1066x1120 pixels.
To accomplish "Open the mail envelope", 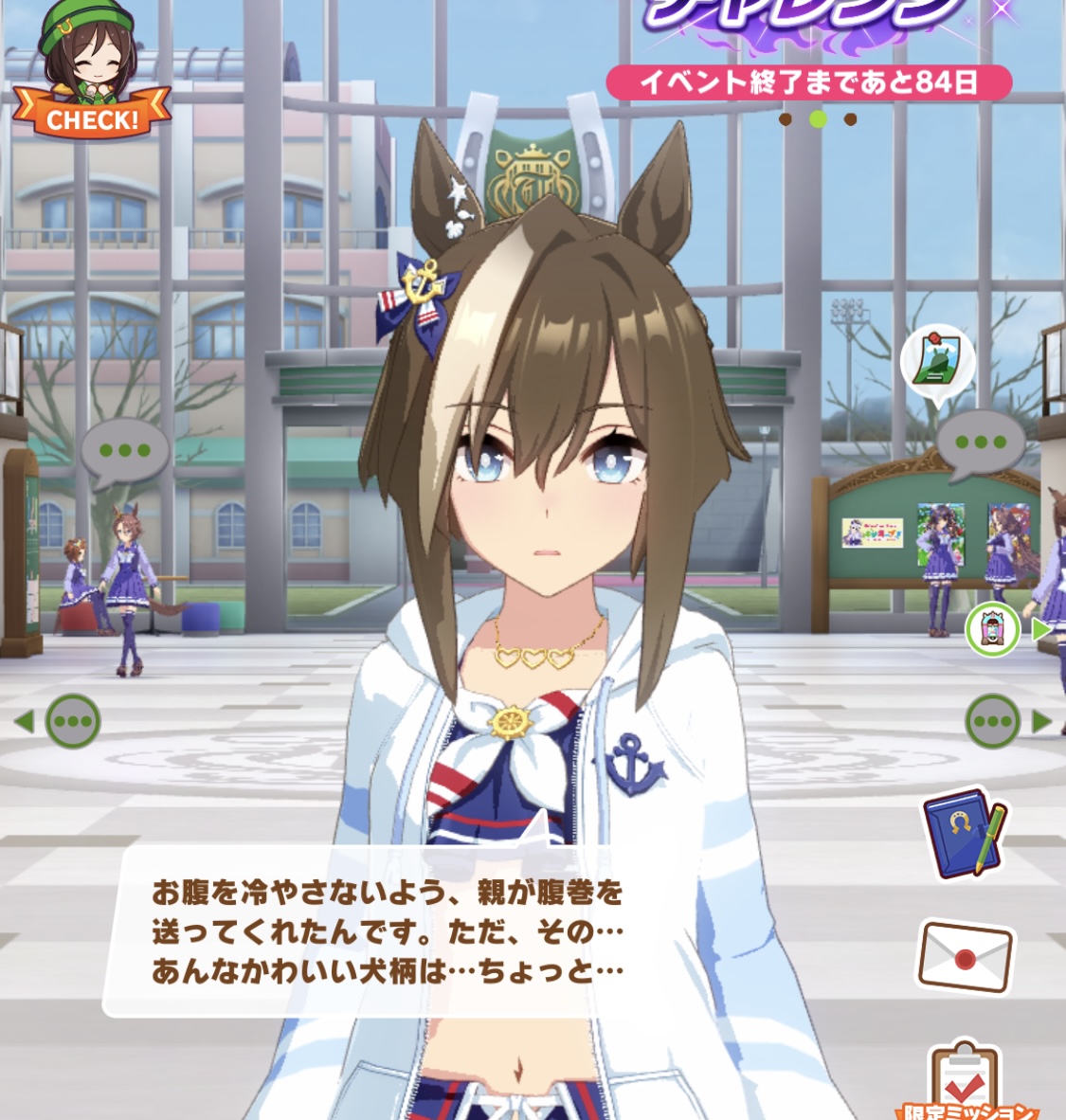I will pyautogui.click(x=965, y=957).
